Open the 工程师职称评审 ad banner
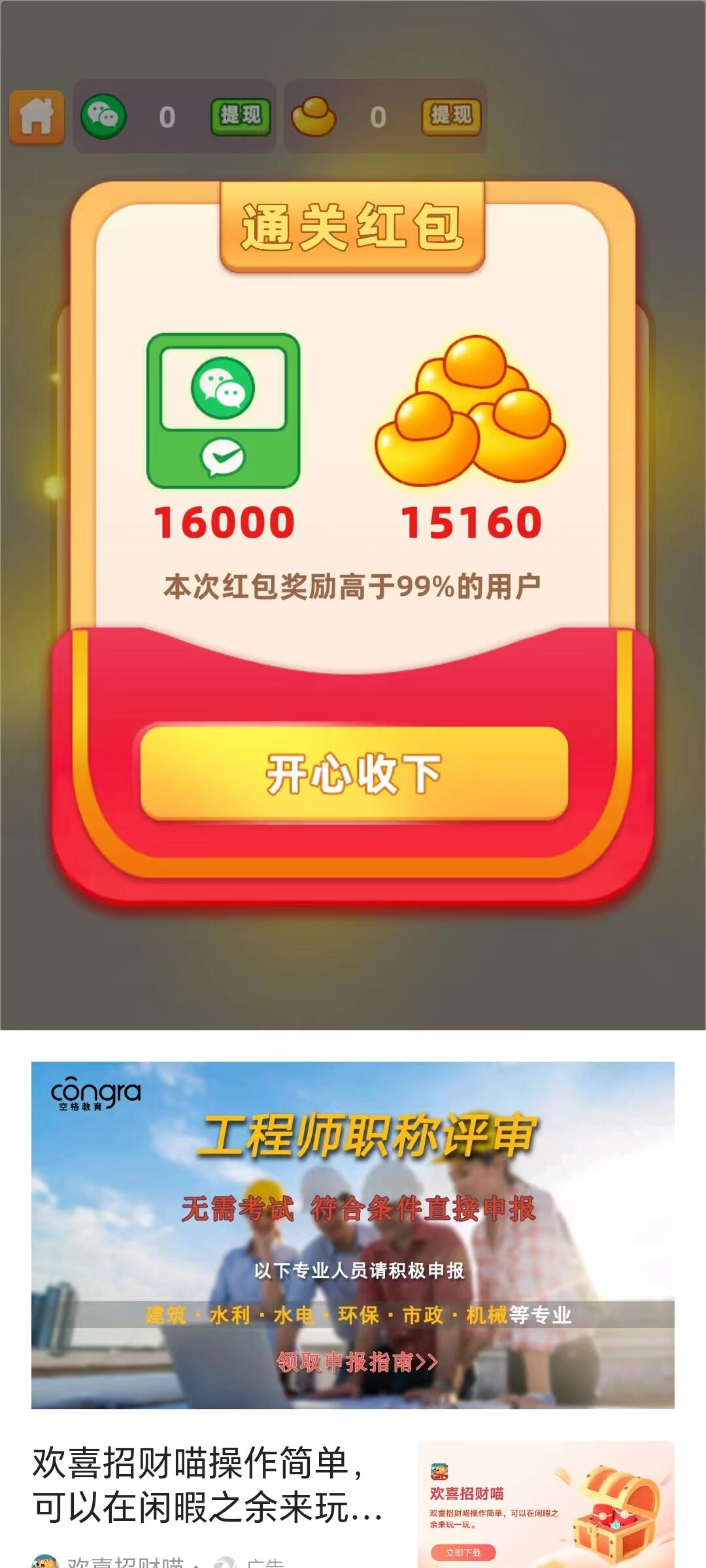This screenshot has width=706, height=1568. point(353,1235)
